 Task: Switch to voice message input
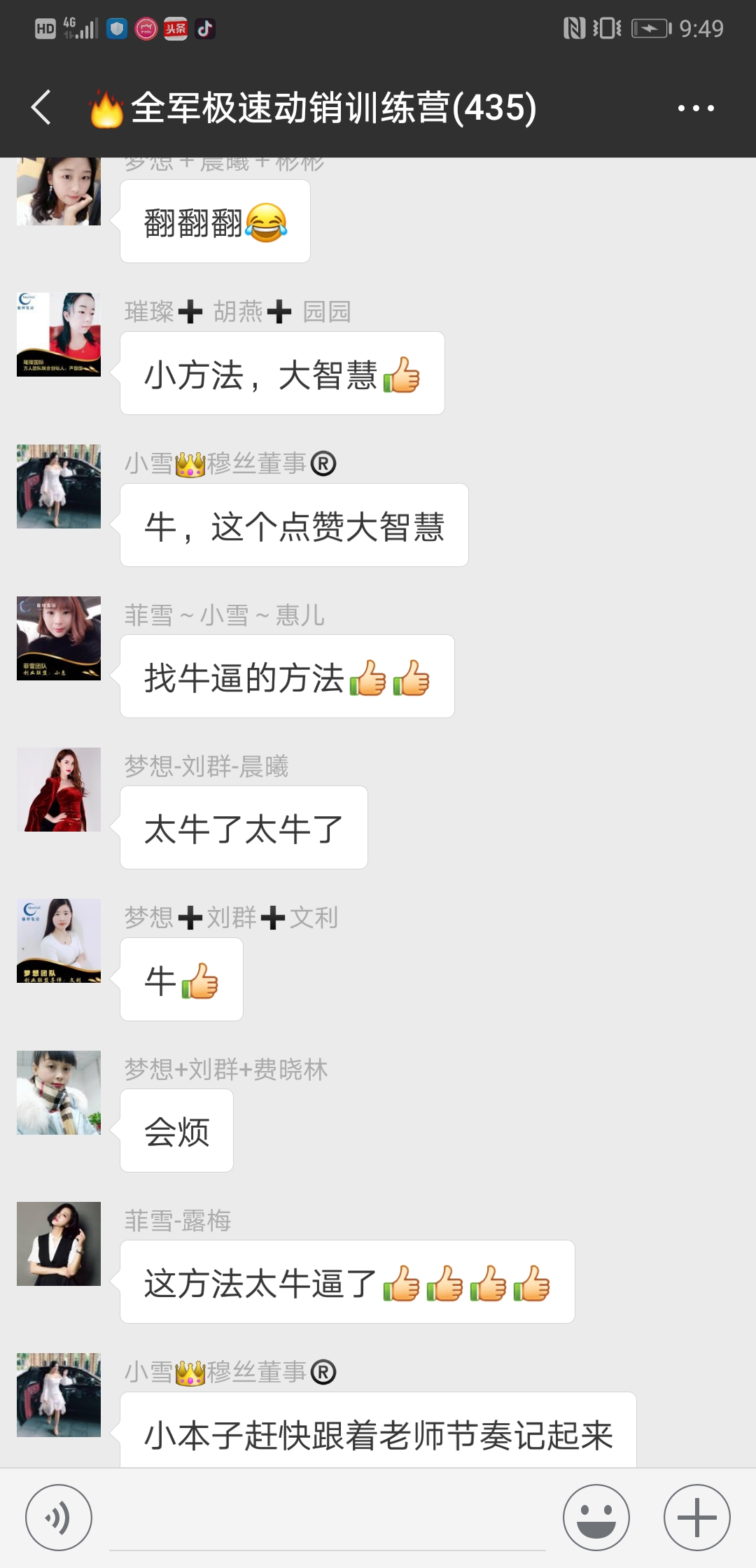point(59,1518)
